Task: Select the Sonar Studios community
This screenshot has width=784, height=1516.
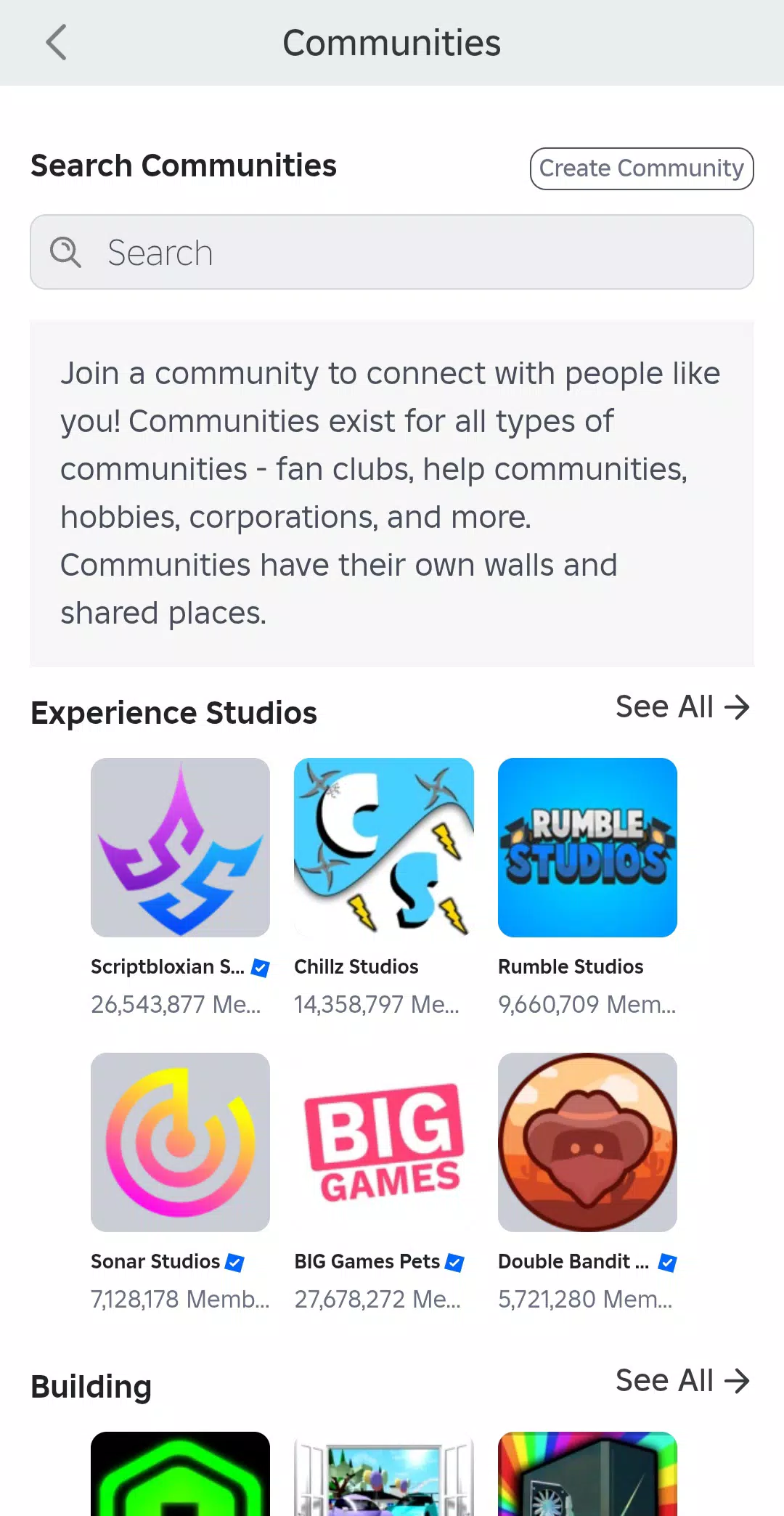Action: point(180,1142)
